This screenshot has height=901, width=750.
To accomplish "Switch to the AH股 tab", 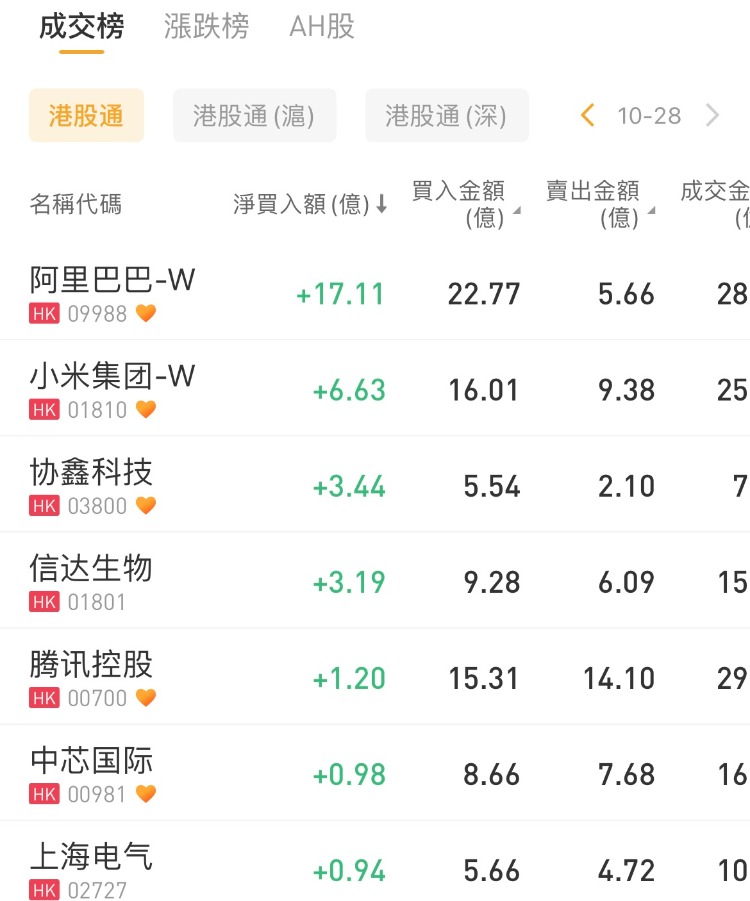I will click(322, 27).
